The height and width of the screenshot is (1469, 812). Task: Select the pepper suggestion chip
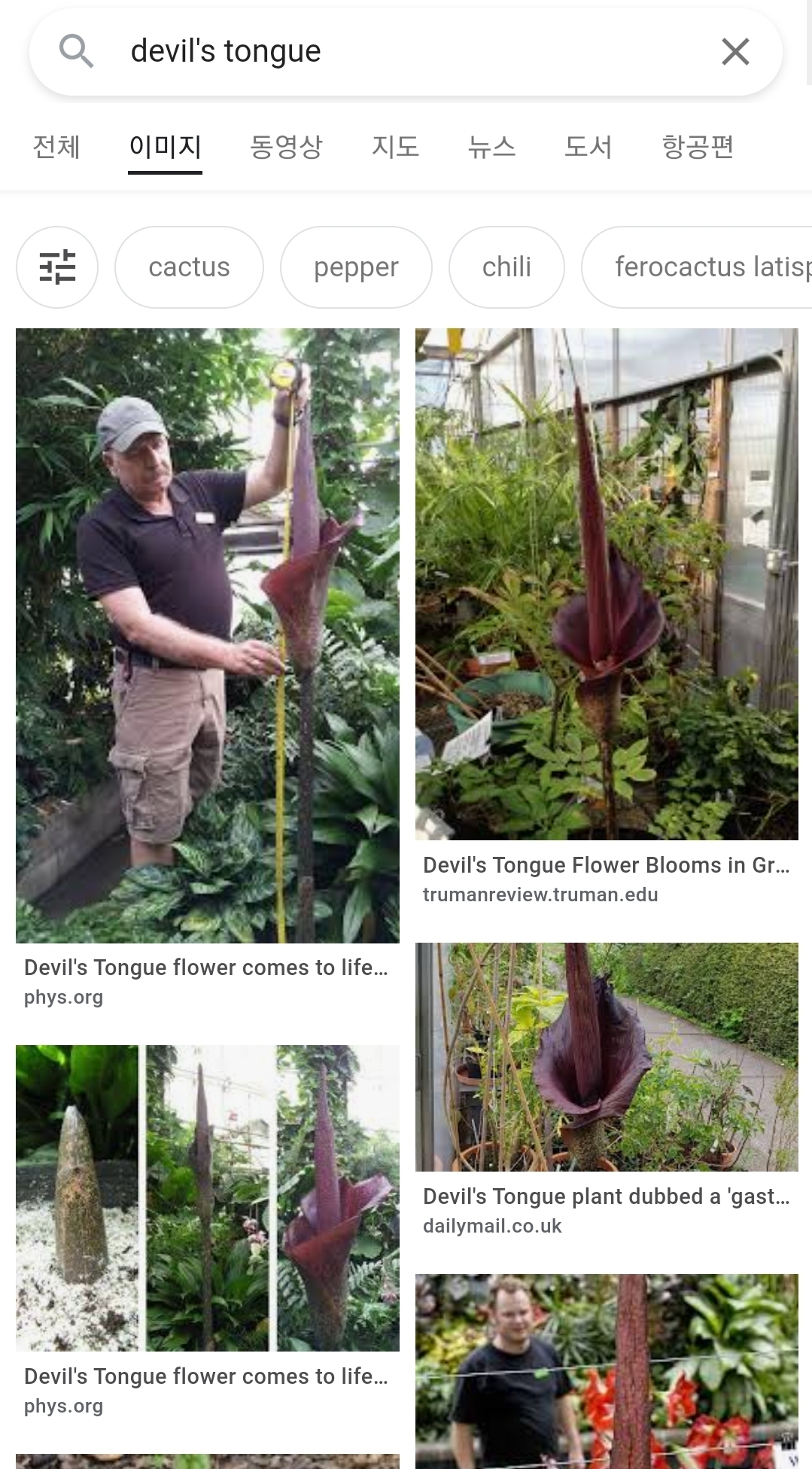point(356,267)
